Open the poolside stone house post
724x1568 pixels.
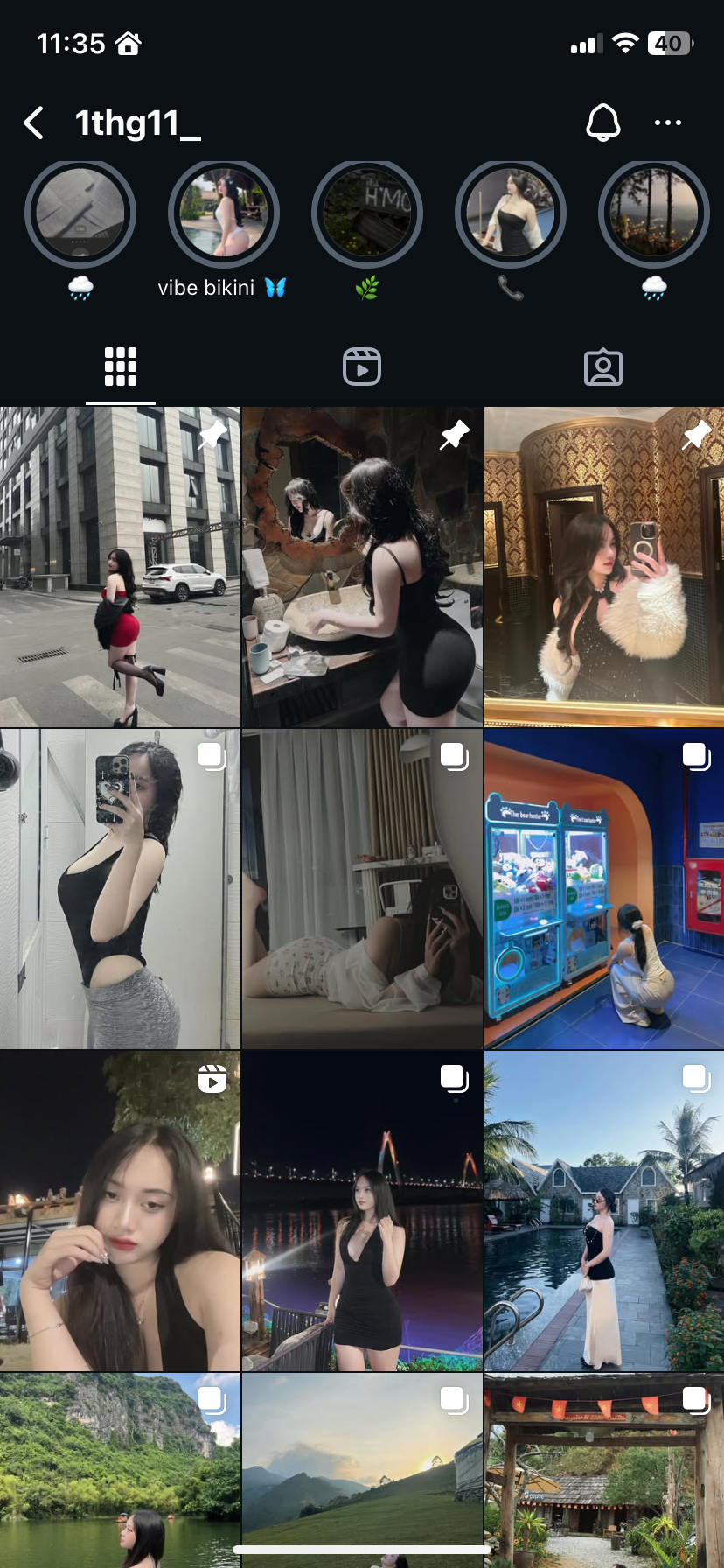[x=604, y=1211]
